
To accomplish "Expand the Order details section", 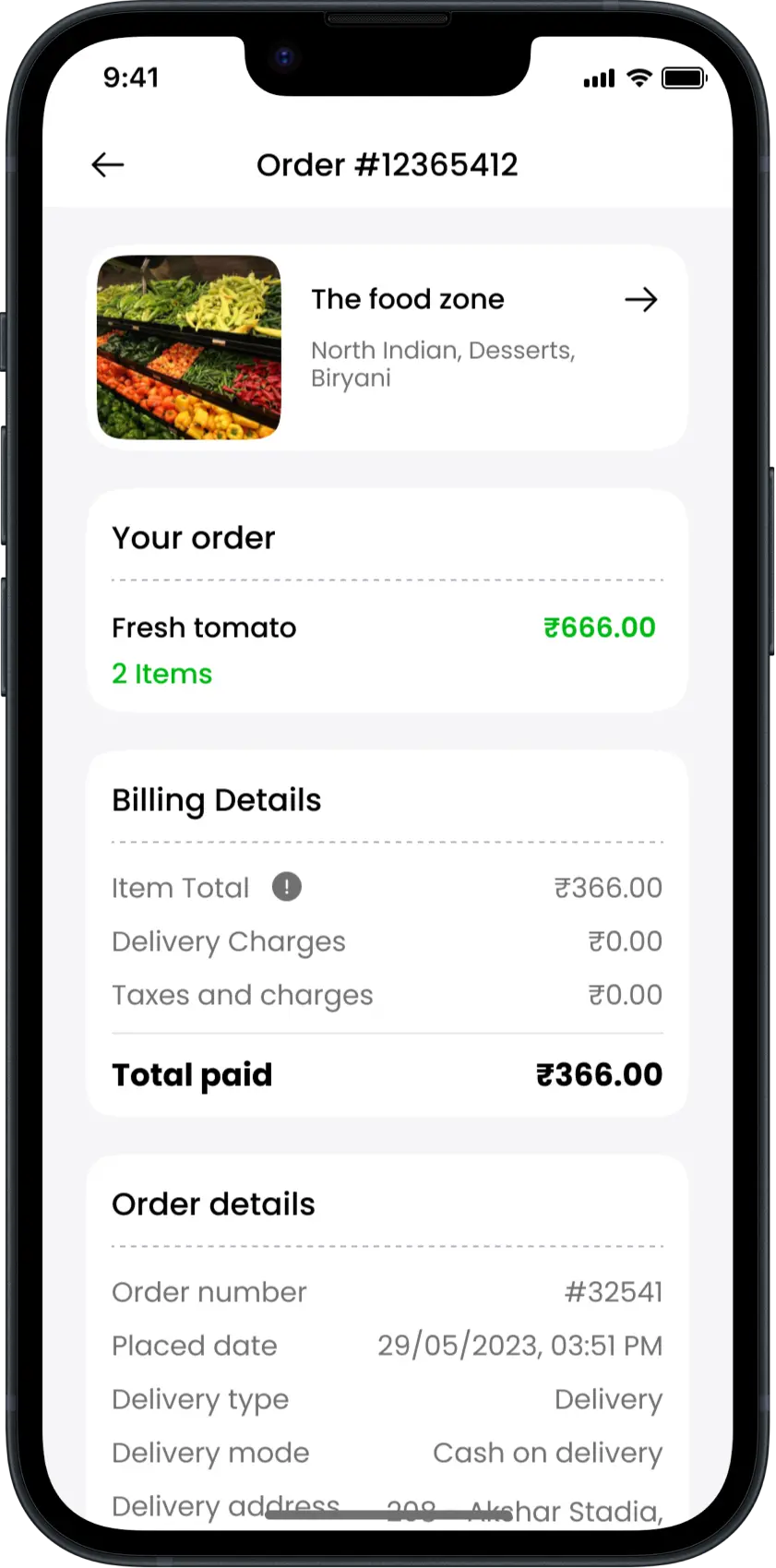I will click(x=213, y=1203).
